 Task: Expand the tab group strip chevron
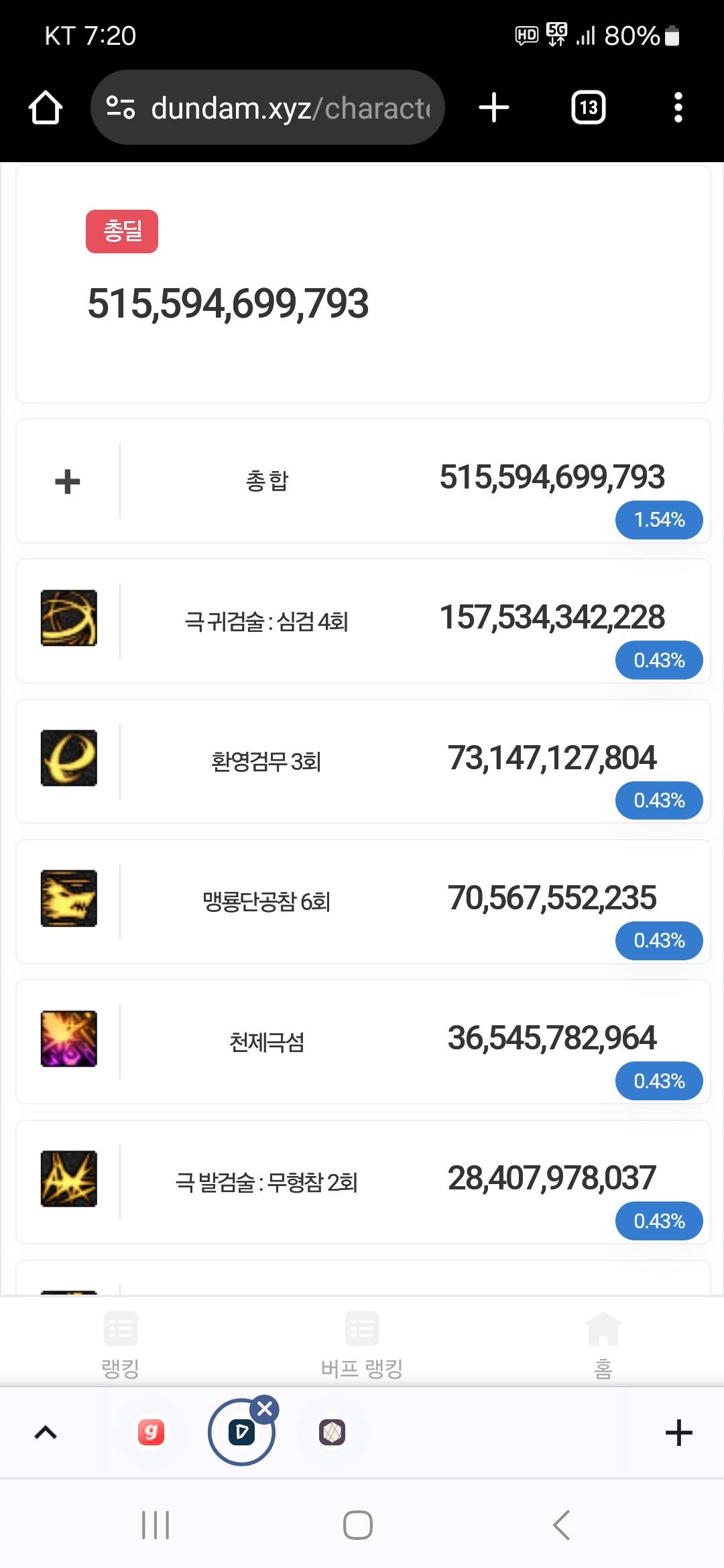click(46, 1433)
